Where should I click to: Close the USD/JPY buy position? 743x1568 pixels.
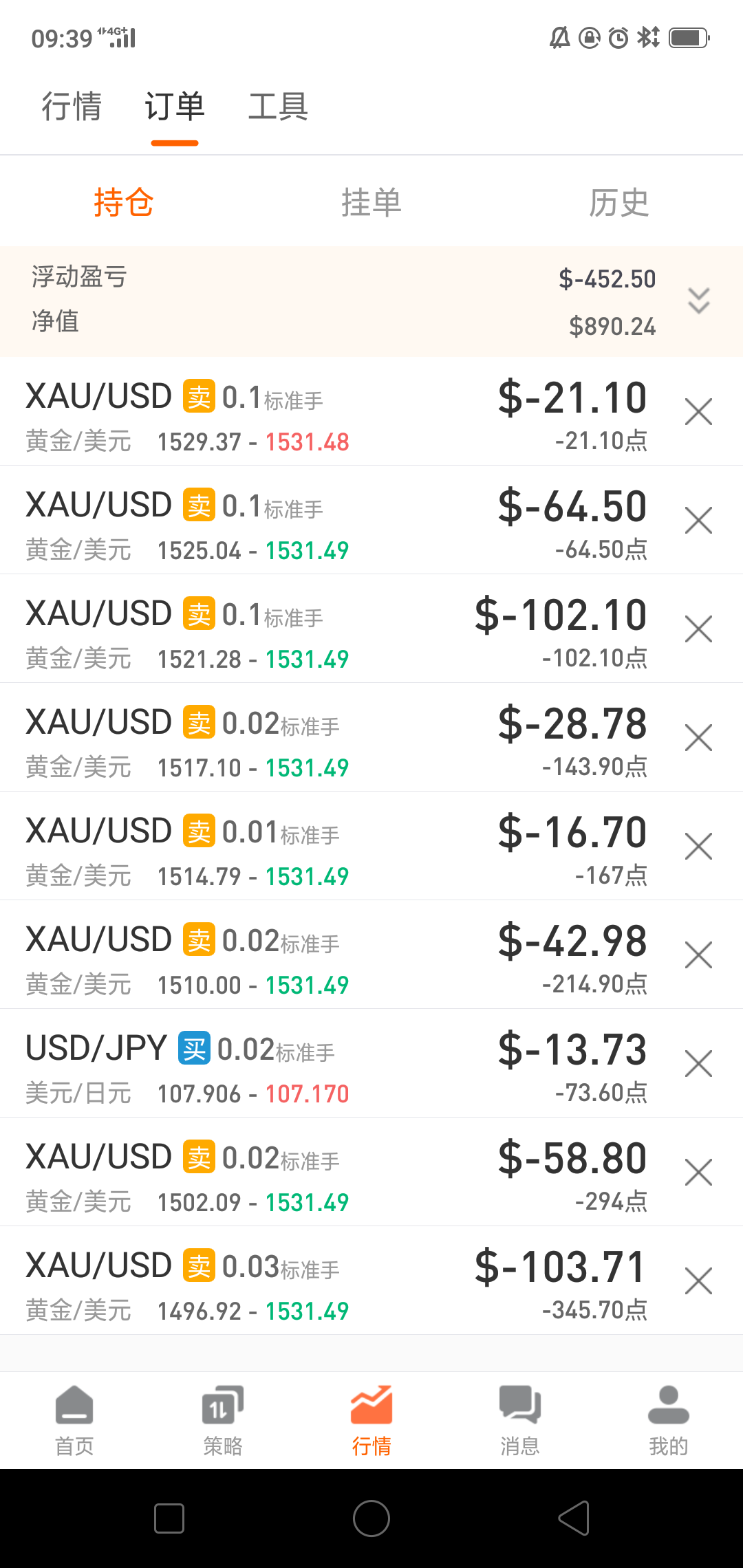click(699, 1064)
